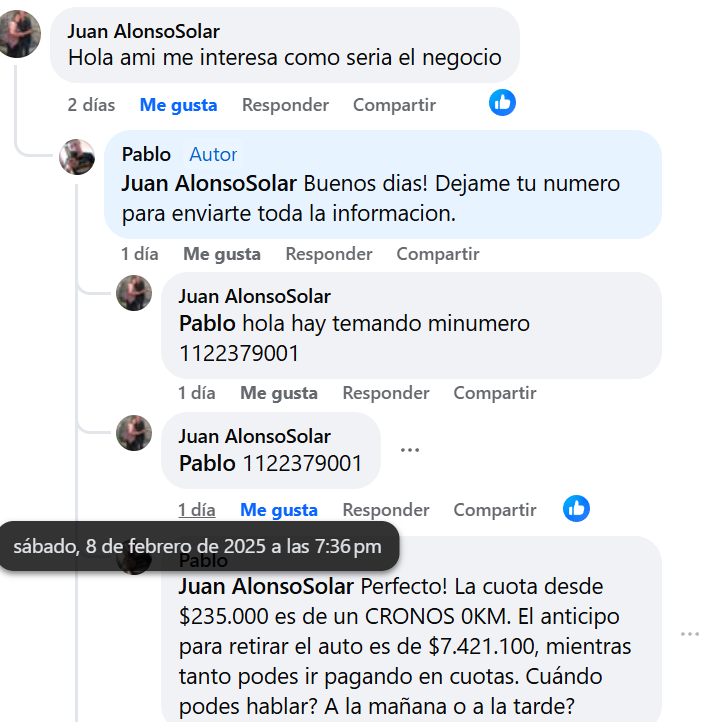Reply to Juan's short '1122379001' comment
Screen dimensions: 721x722
pyautogui.click(x=385, y=510)
